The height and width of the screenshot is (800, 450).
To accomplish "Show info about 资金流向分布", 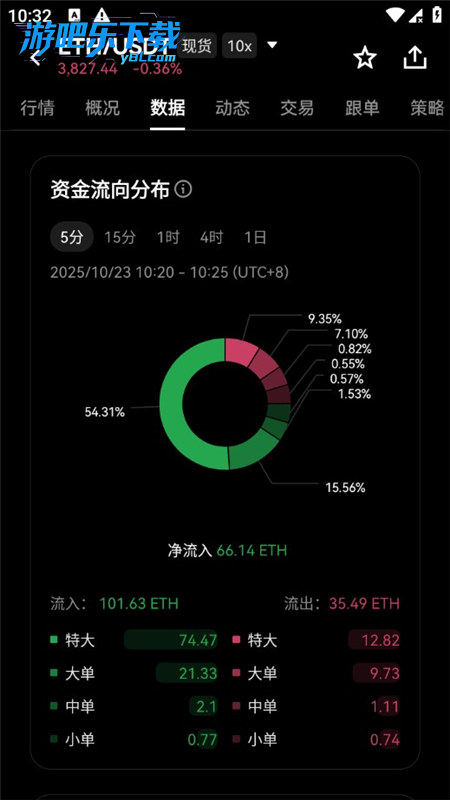I will coord(183,190).
